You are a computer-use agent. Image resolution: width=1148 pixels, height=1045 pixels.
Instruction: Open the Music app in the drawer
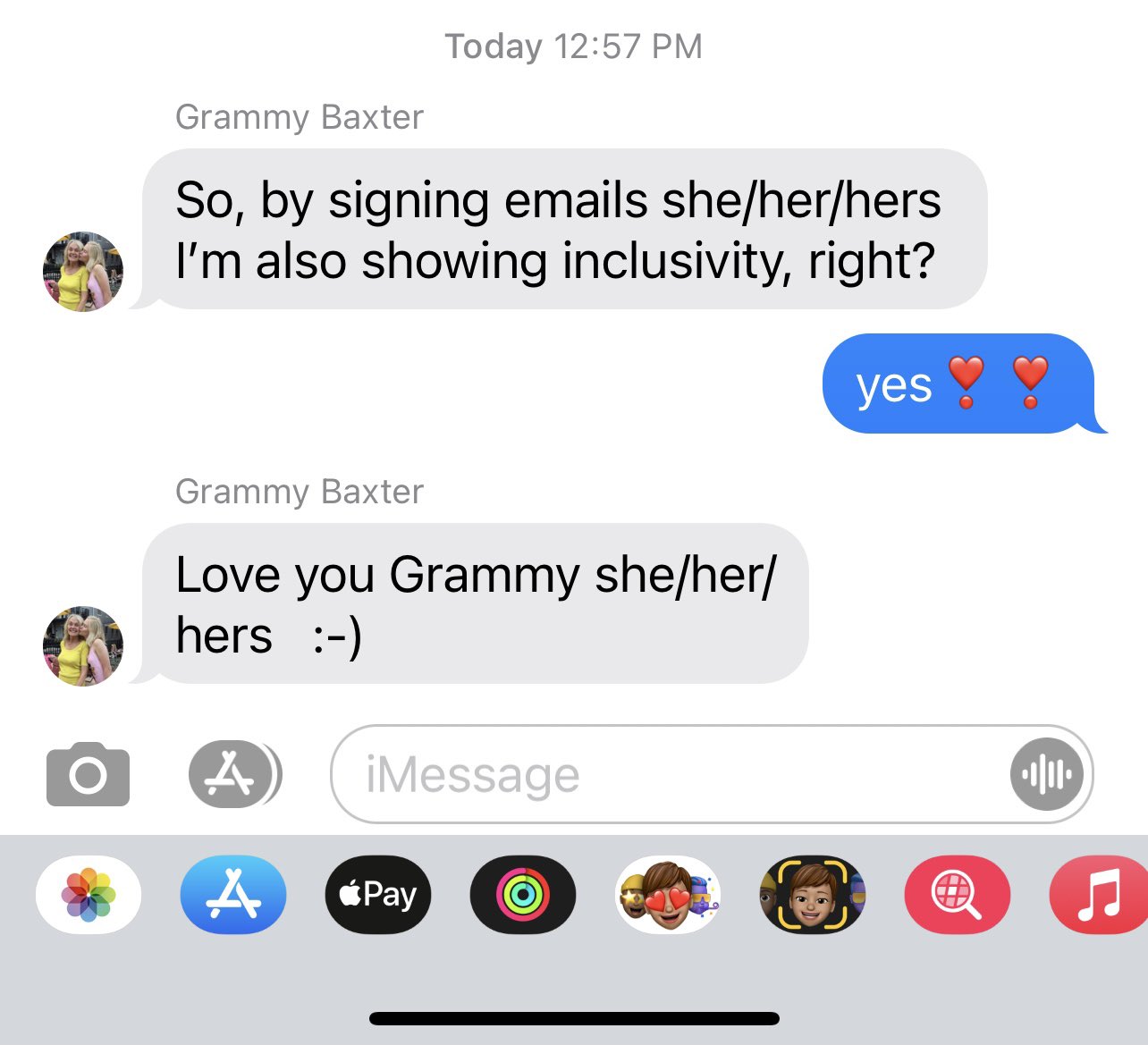(x=1100, y=895)
